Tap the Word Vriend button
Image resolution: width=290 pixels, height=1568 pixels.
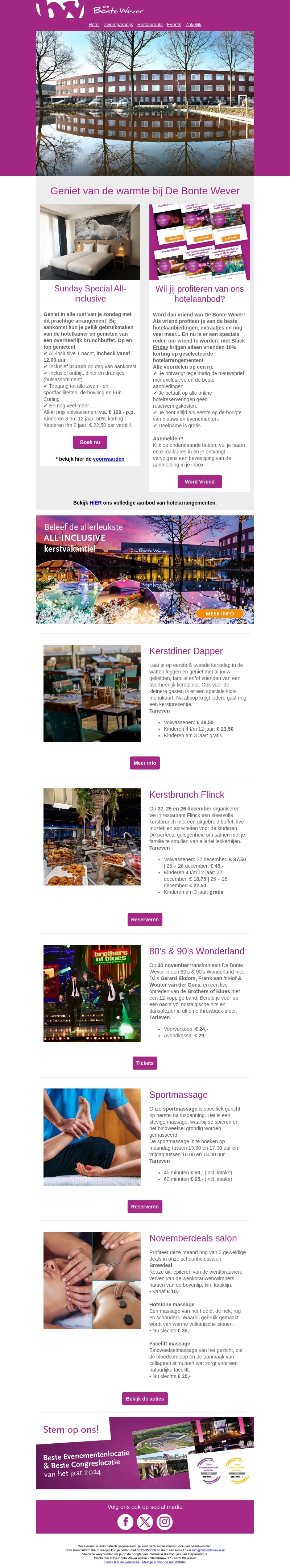point(199,481)
